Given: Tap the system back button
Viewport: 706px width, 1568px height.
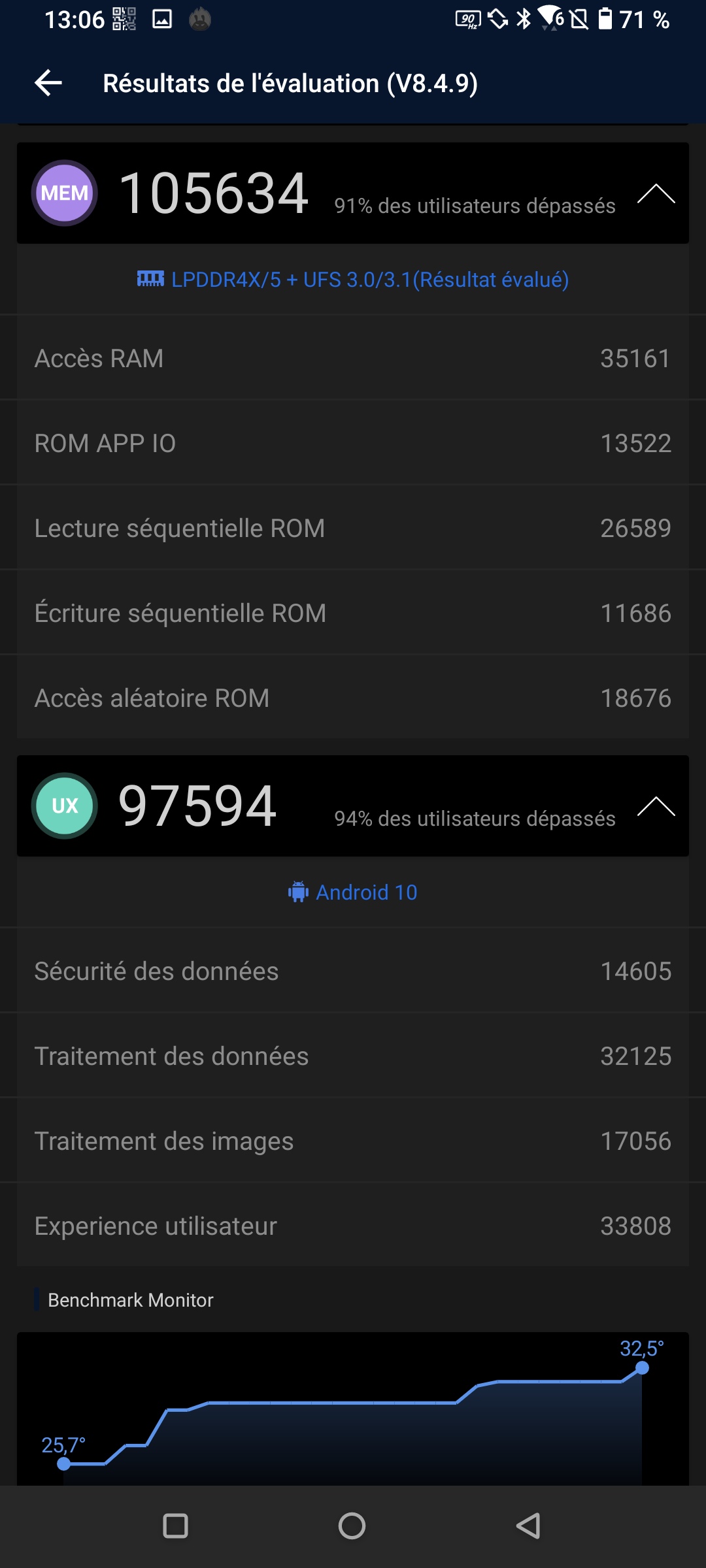Looking at the screenshot, I should pos(528,1526).
